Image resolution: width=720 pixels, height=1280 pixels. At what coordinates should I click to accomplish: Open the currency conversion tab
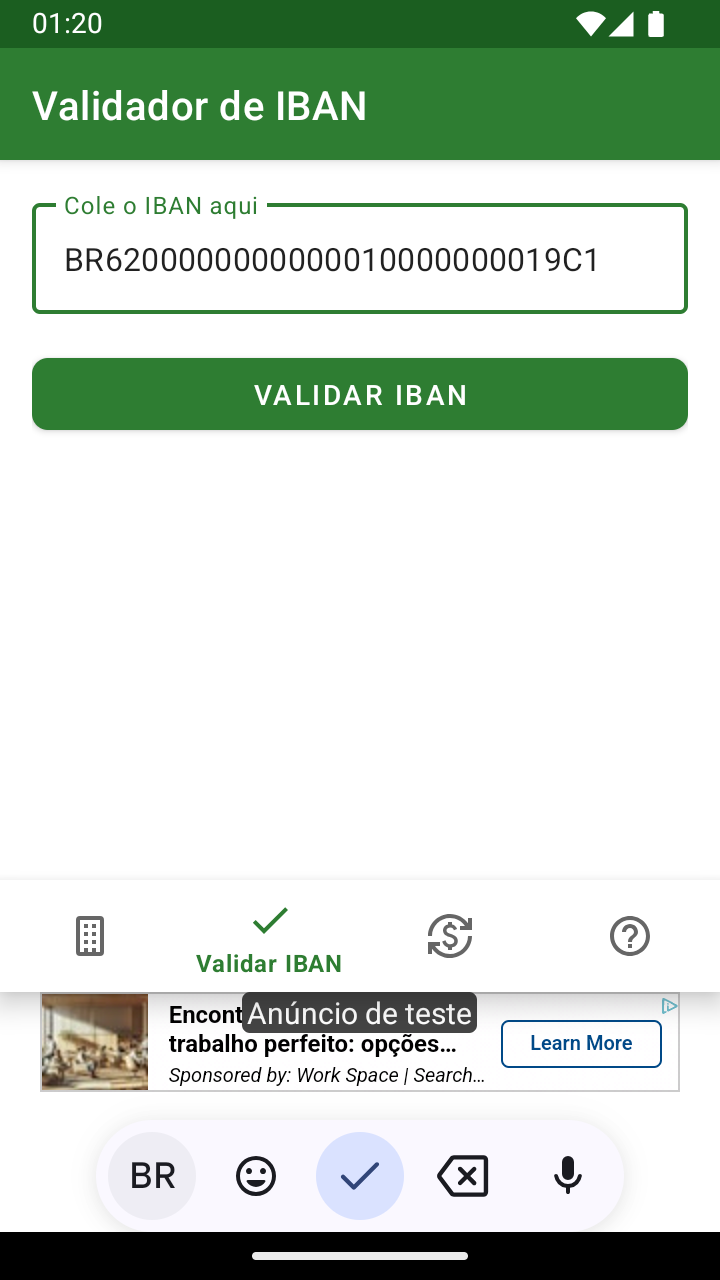pos(450,936)
